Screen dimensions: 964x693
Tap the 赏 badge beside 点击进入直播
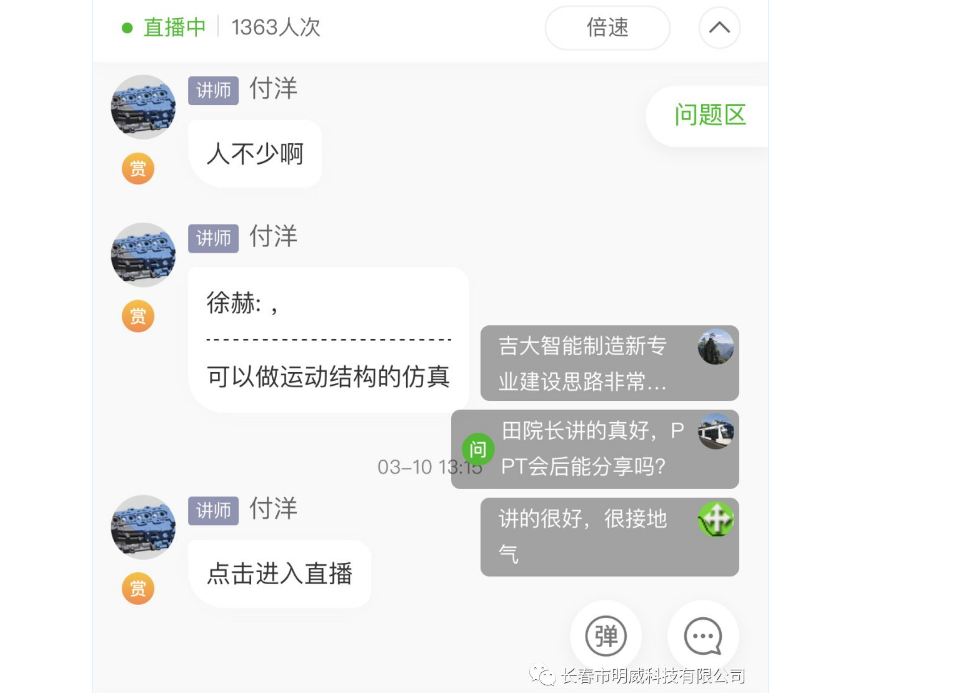138,588
